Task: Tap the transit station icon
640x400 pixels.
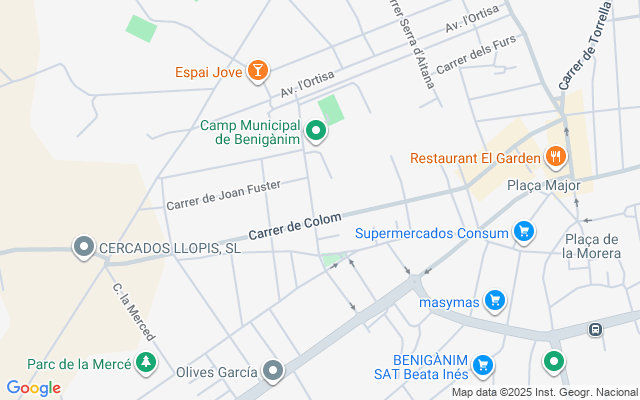Action: tap(596, 328)
